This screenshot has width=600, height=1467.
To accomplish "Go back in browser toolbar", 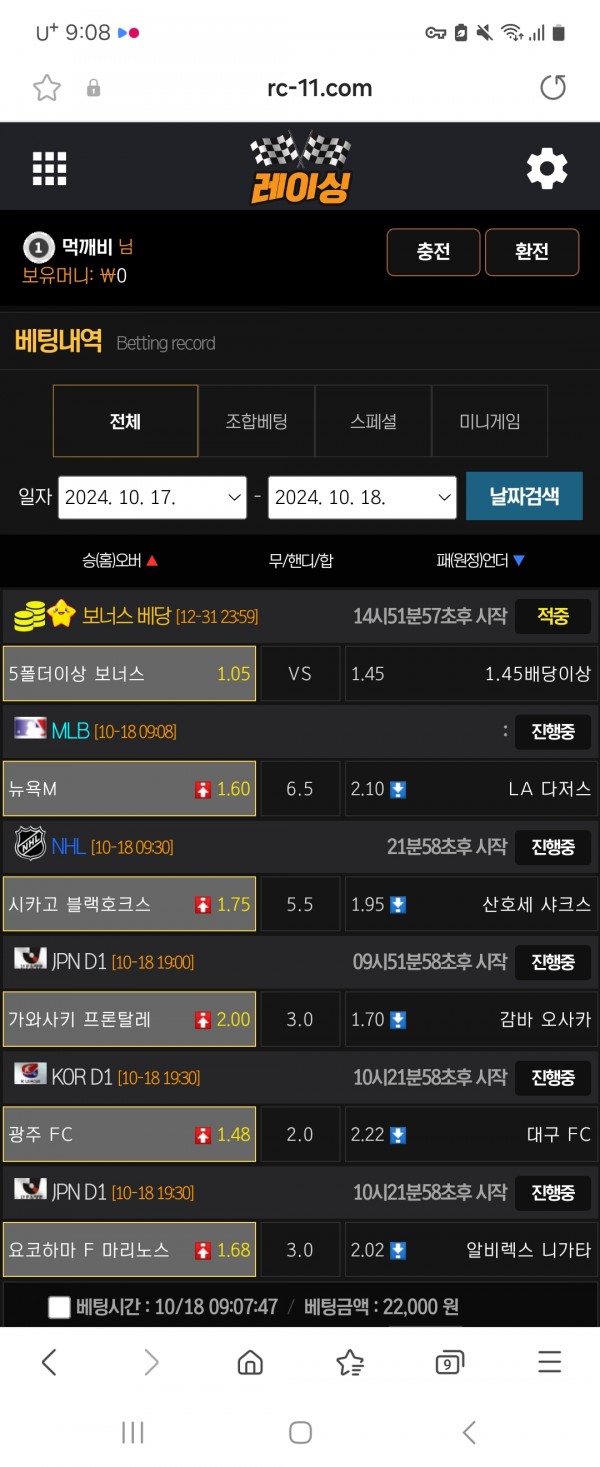I will (49, 1361).
